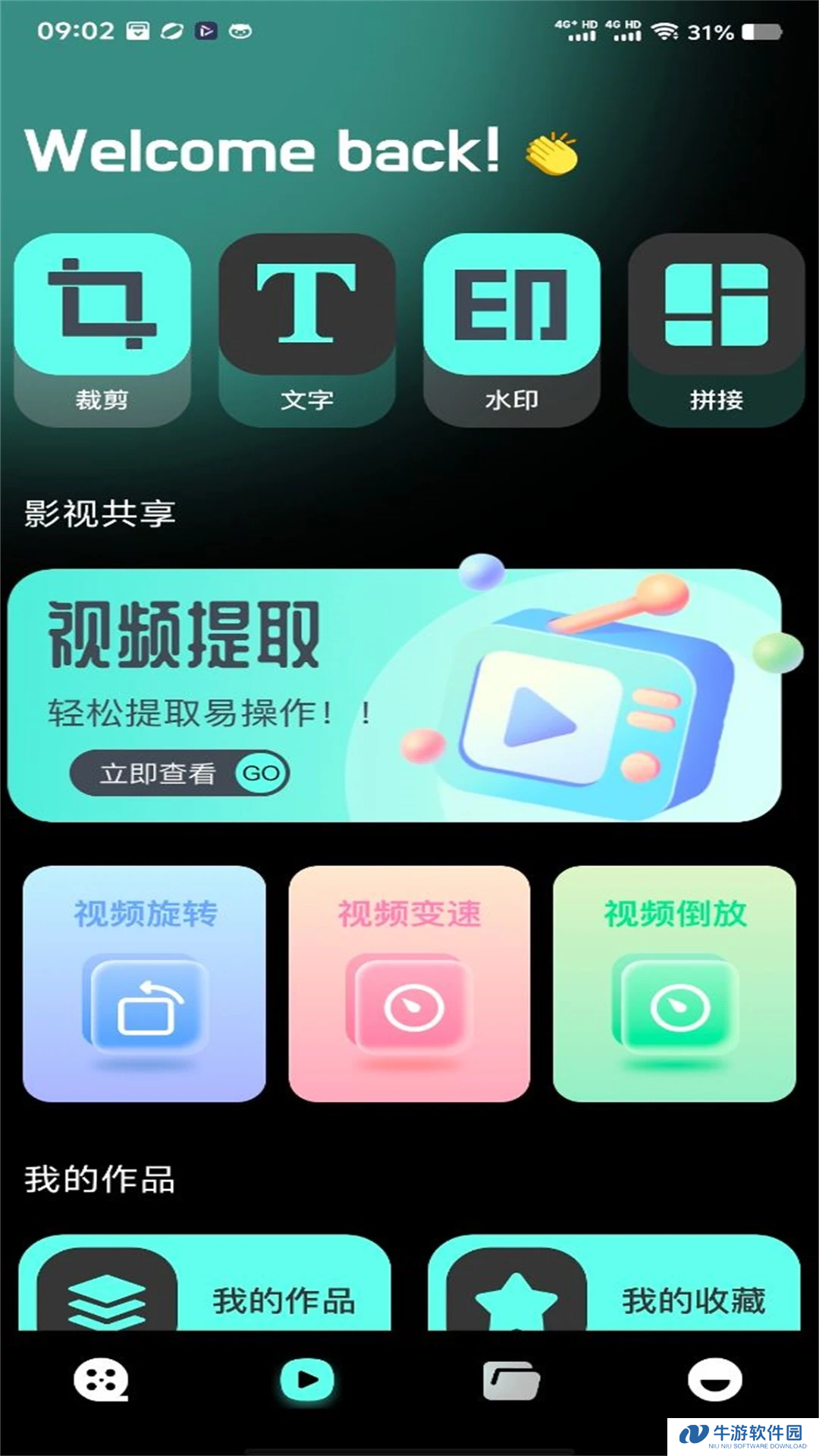The width and height of the screenshot is (819, 1456).
Task: Switch to the film reel tab
Action: pos(101,1379)
